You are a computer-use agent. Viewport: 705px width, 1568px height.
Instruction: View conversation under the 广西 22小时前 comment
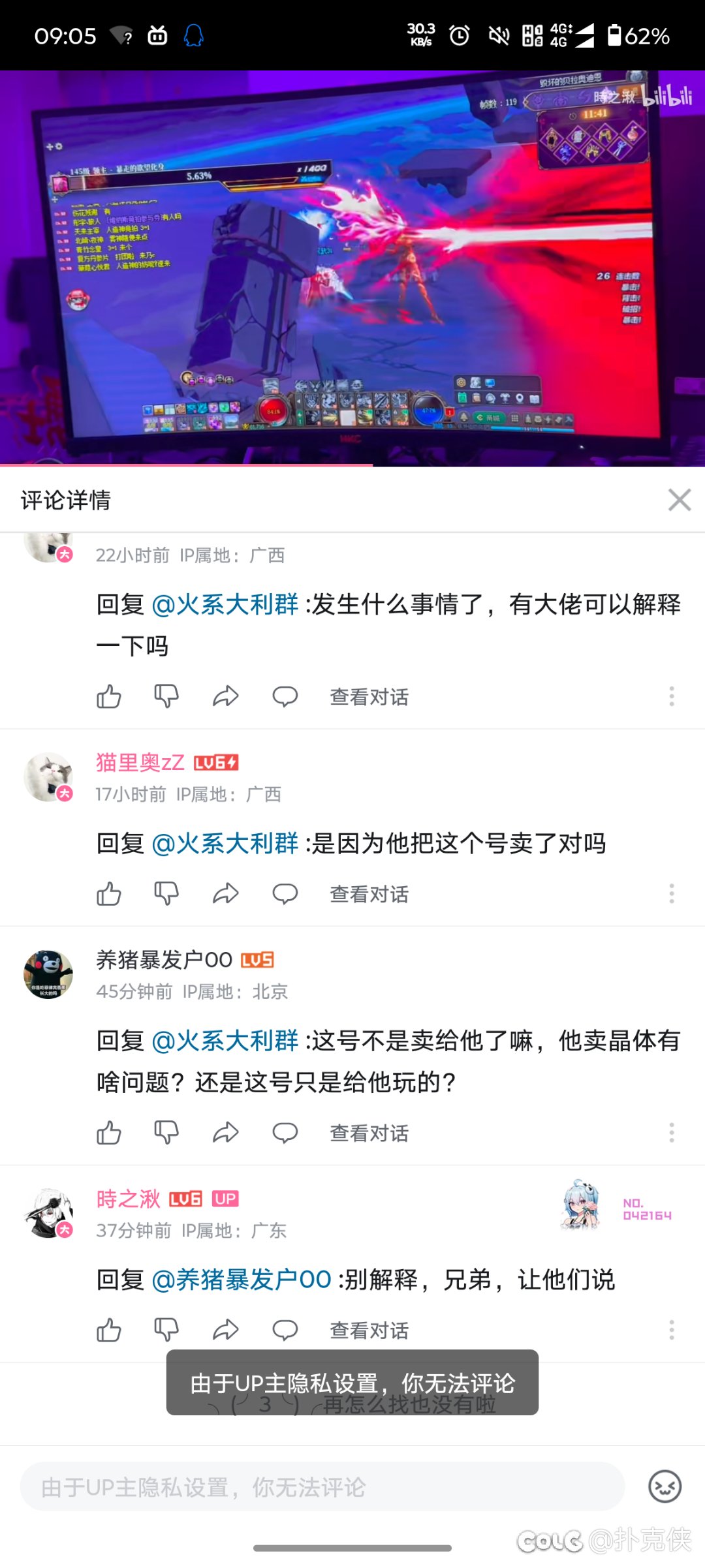pyautogui.click(x=369, y=697)
